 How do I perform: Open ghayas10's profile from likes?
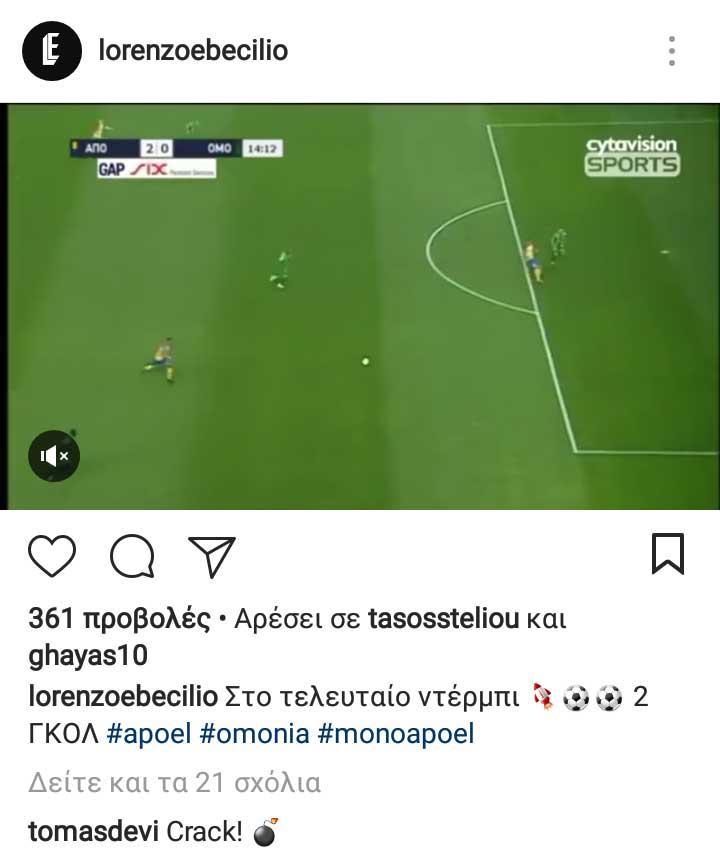point(89,655)
